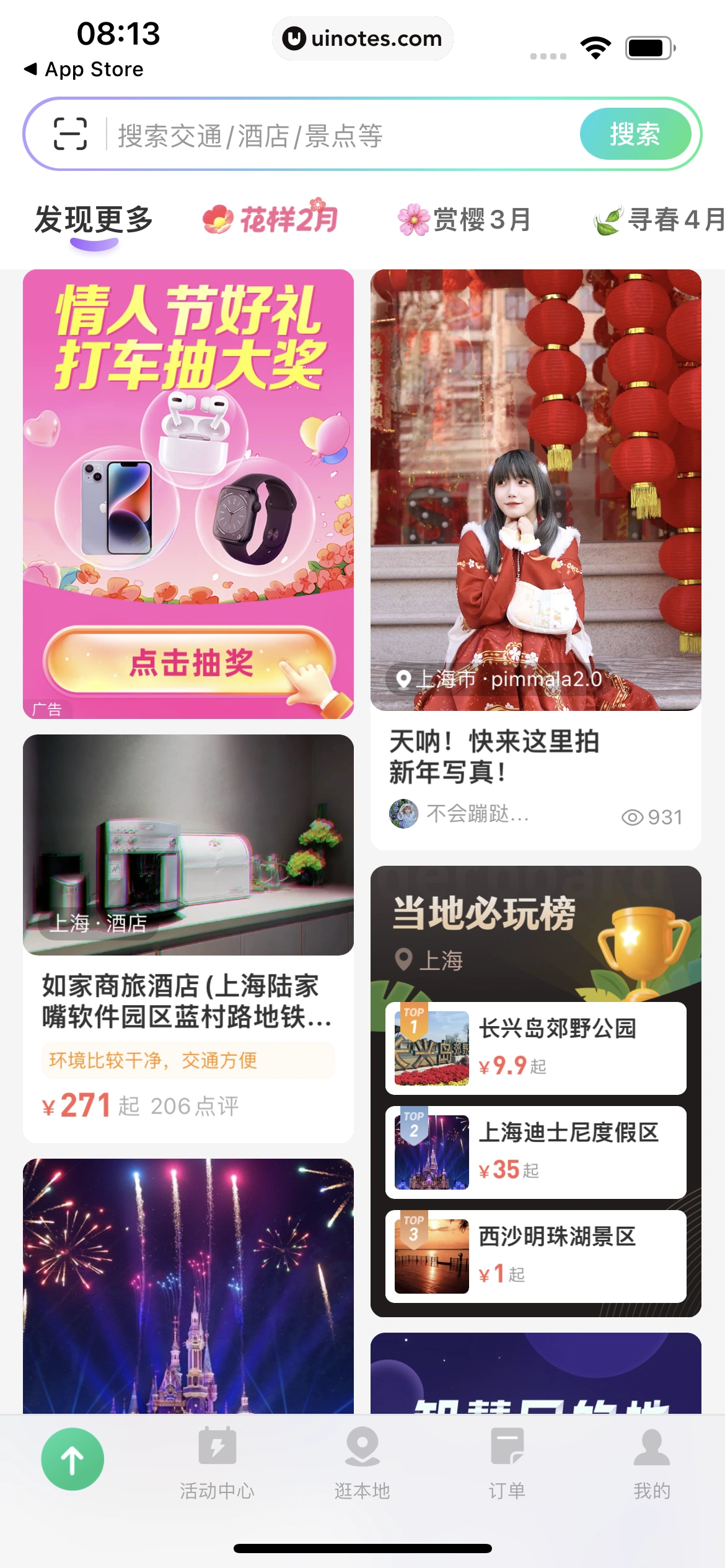This screenshot has width=725, height=1568.
Task: Open the 订单 tab
Action: (507, 1463)
